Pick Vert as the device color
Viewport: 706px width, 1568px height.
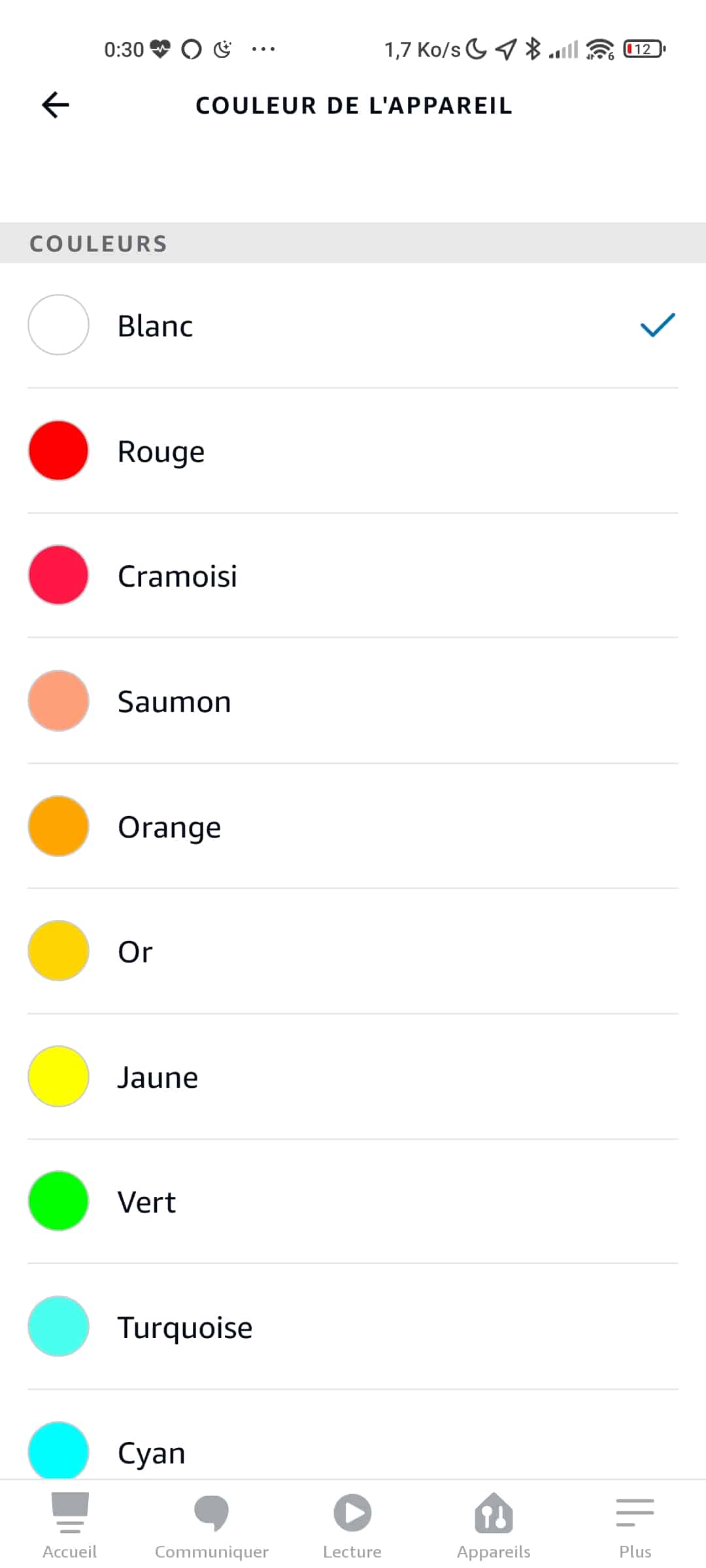click(353, 1201)
